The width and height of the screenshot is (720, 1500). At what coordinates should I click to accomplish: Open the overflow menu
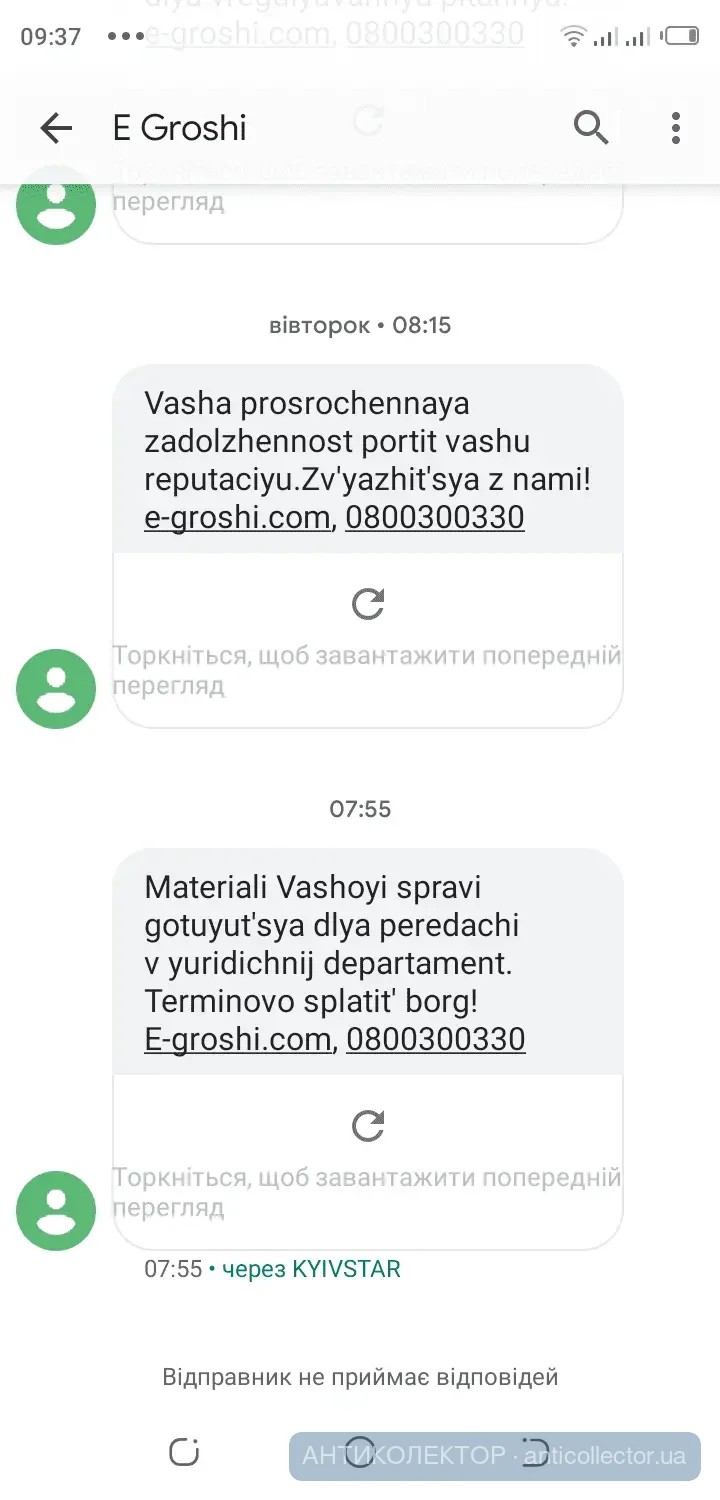[676, 128]
